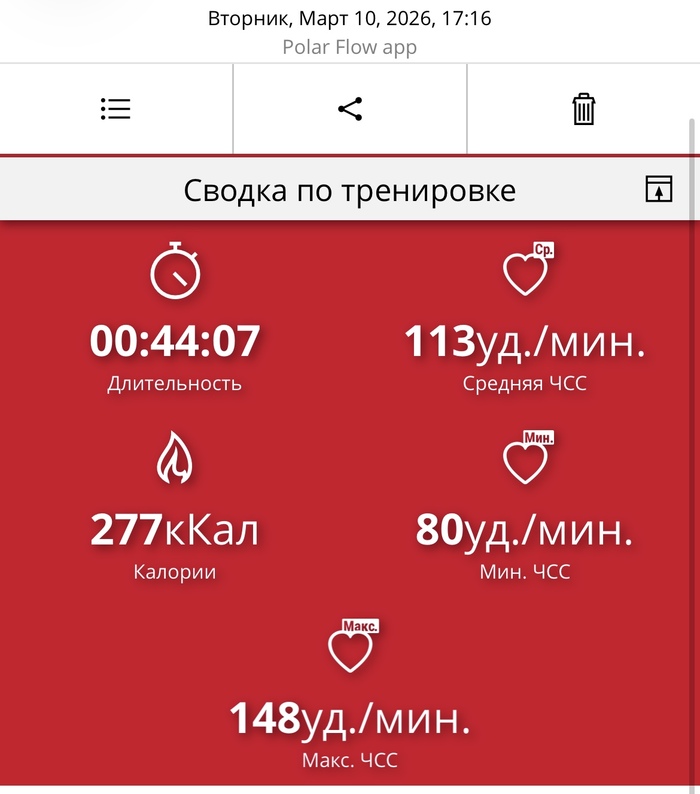This screenshot has width=700, height=794.
Task: Delete this training session
Action: (584, 109)
